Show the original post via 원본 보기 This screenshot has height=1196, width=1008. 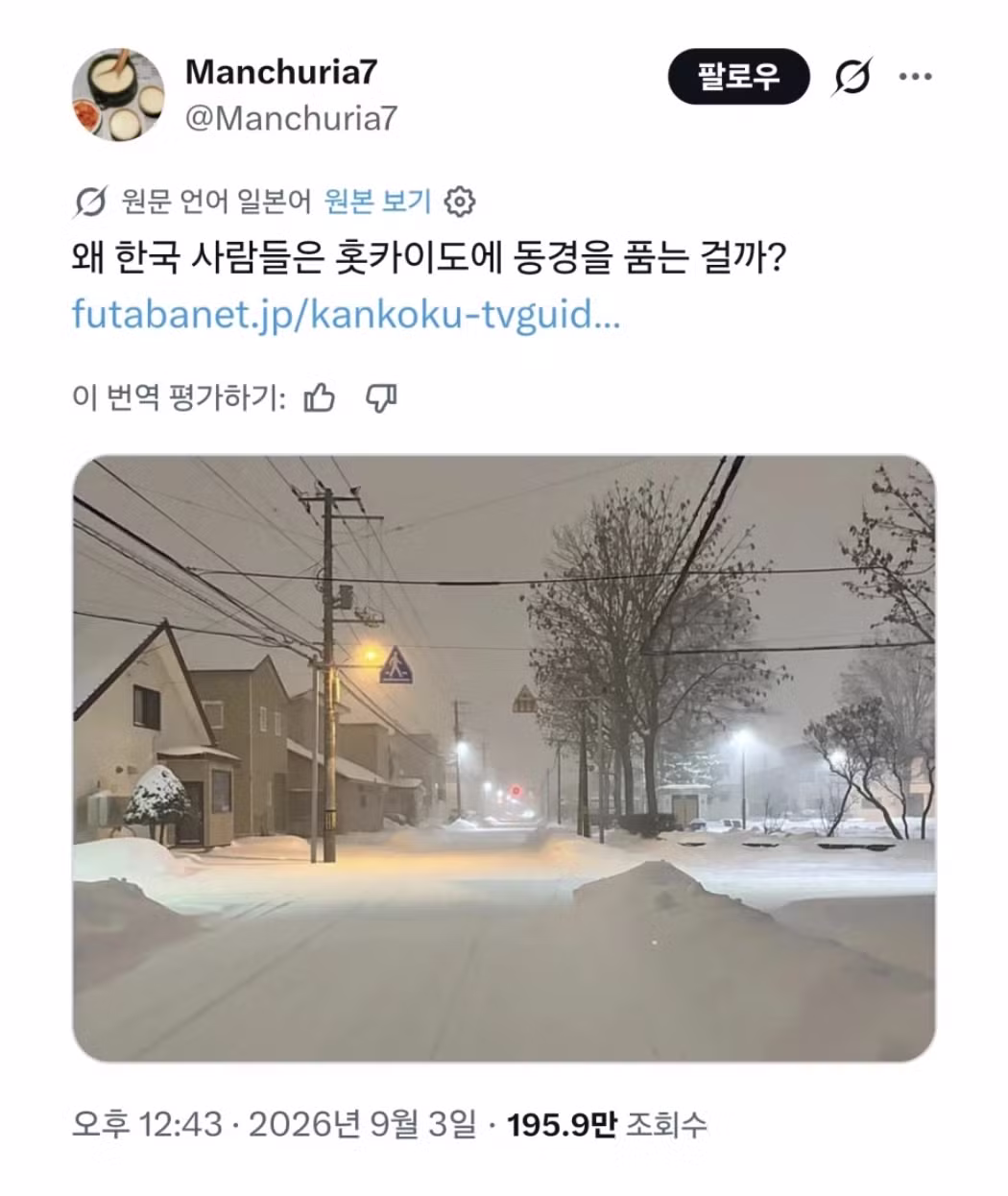point(378,202)
